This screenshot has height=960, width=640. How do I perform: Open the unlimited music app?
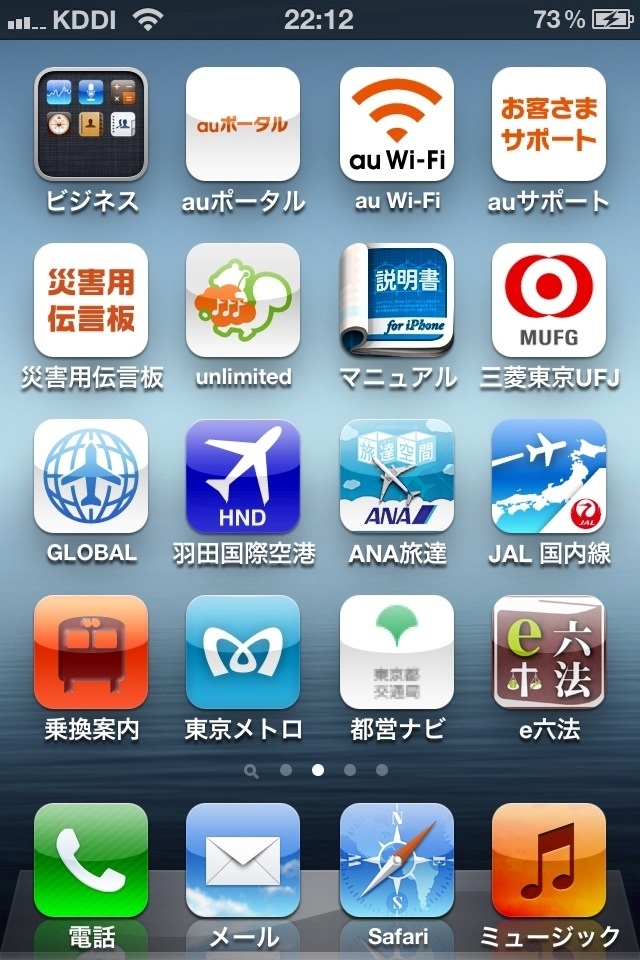click(x=243, y=300)
